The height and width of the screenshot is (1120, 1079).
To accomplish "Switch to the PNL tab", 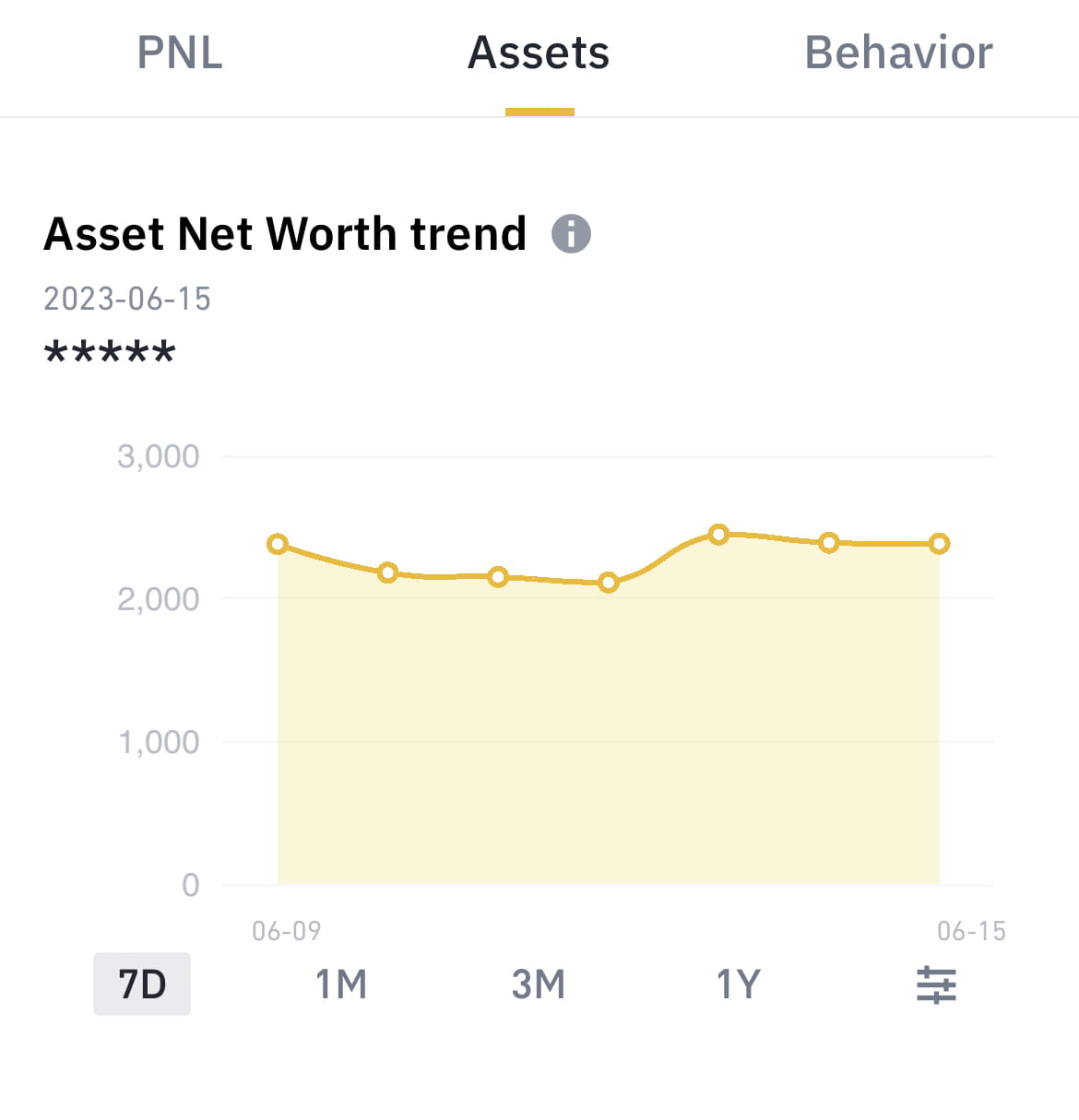I will (180, 53).
